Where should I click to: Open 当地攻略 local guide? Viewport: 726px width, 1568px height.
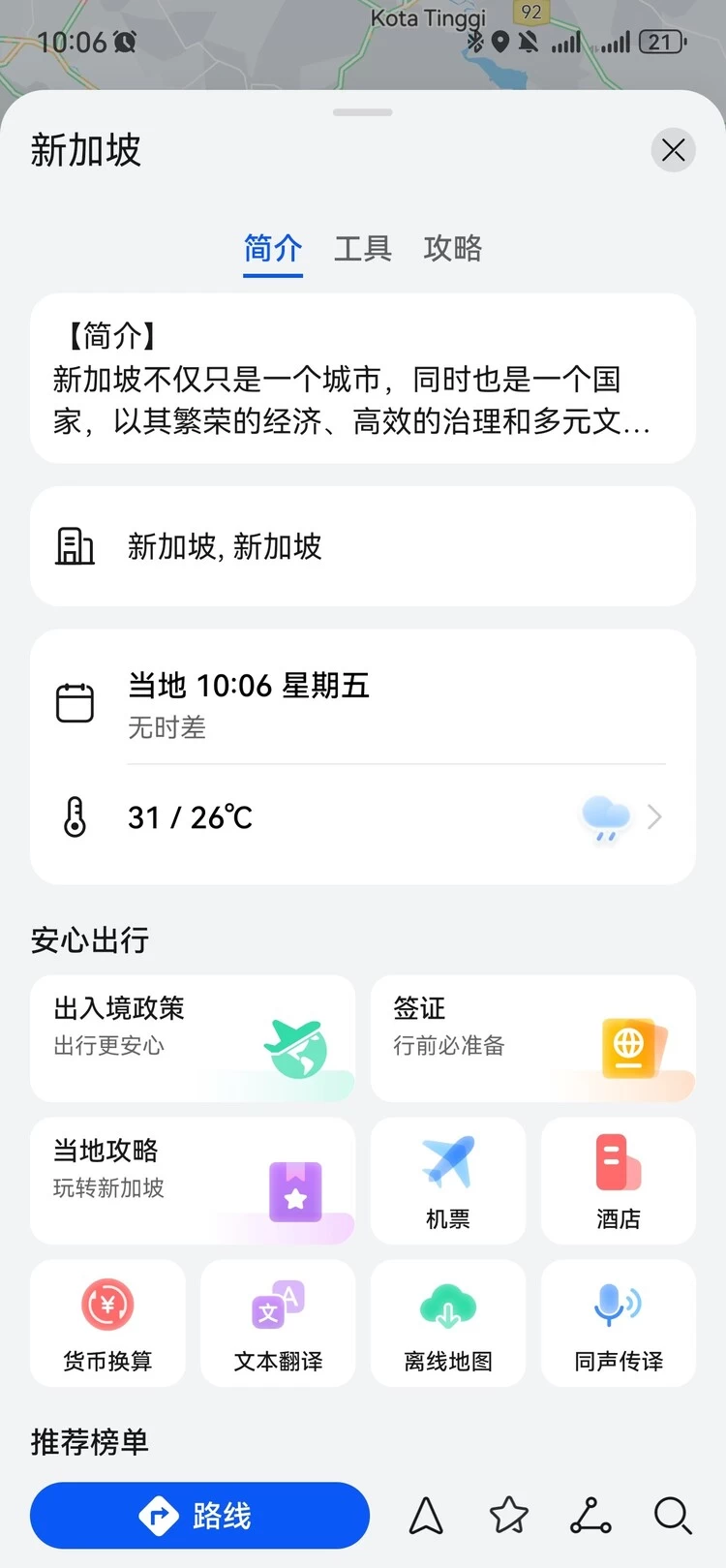pyautogui.click(x=193, y=1181)
